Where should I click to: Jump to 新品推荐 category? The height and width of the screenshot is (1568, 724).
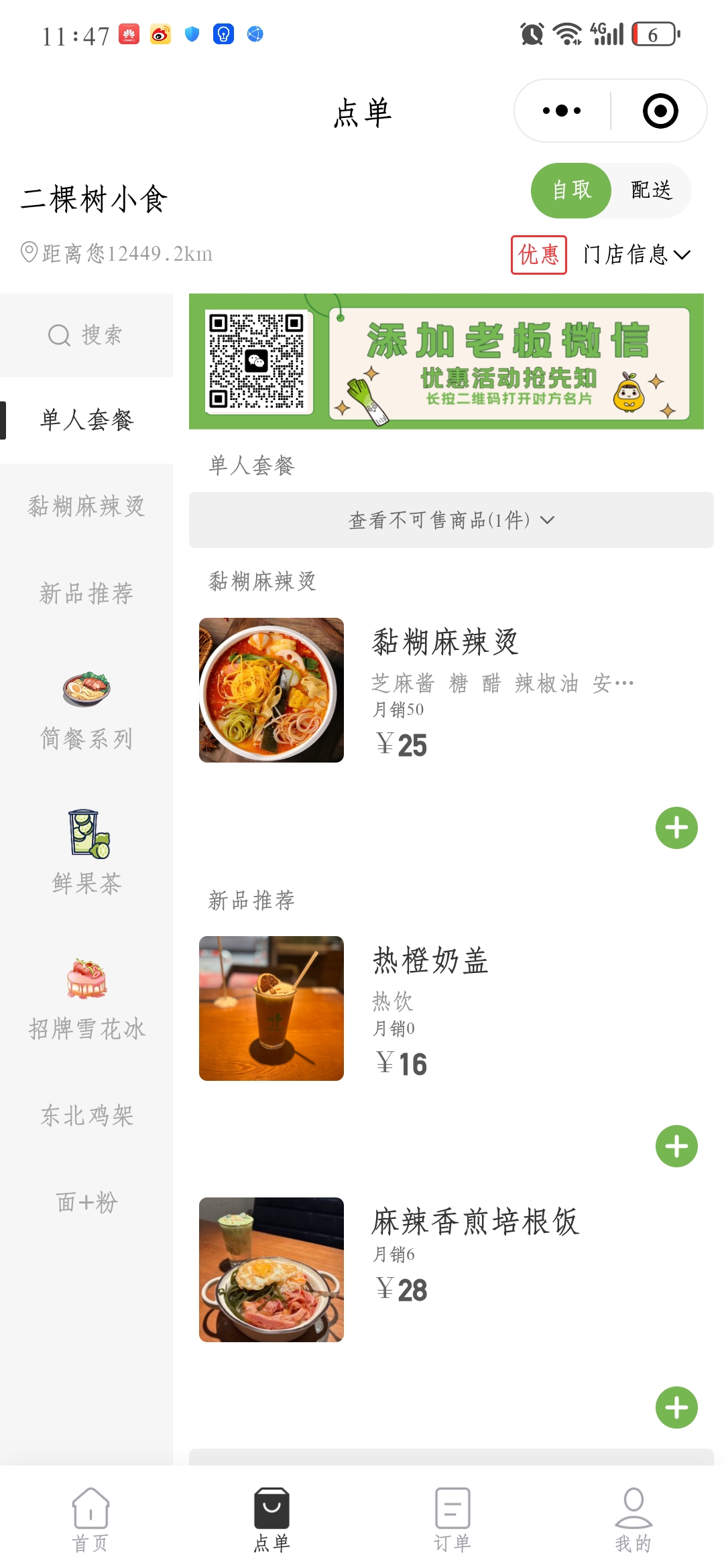click(86, 594)
